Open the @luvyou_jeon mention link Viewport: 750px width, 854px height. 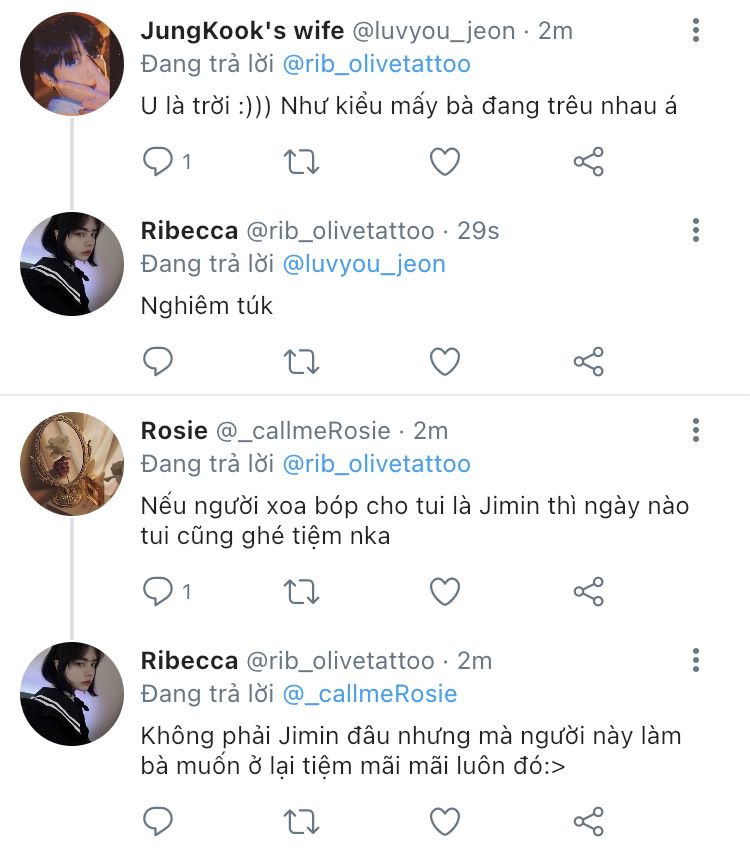(364, 264)
